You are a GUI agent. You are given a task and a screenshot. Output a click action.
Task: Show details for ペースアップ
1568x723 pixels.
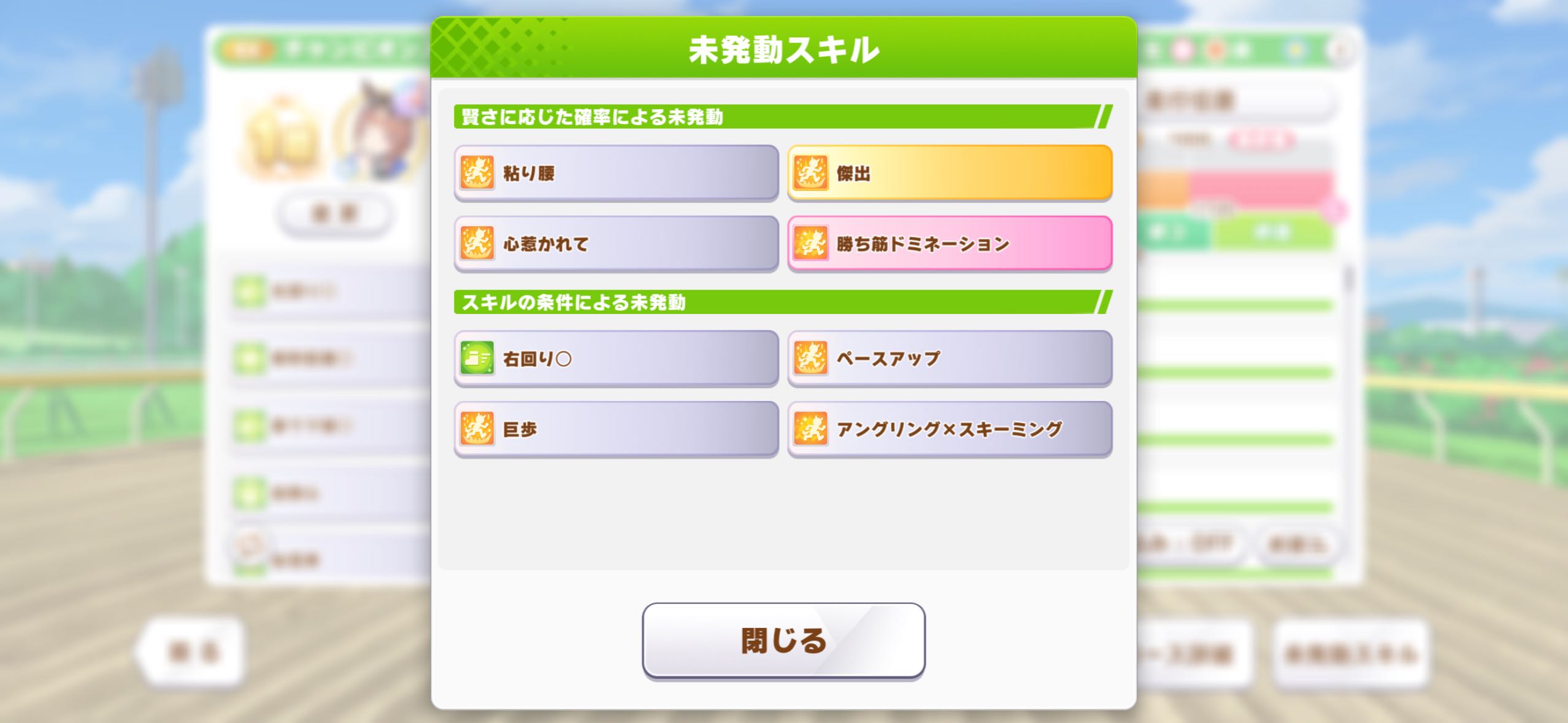point(950,358)
